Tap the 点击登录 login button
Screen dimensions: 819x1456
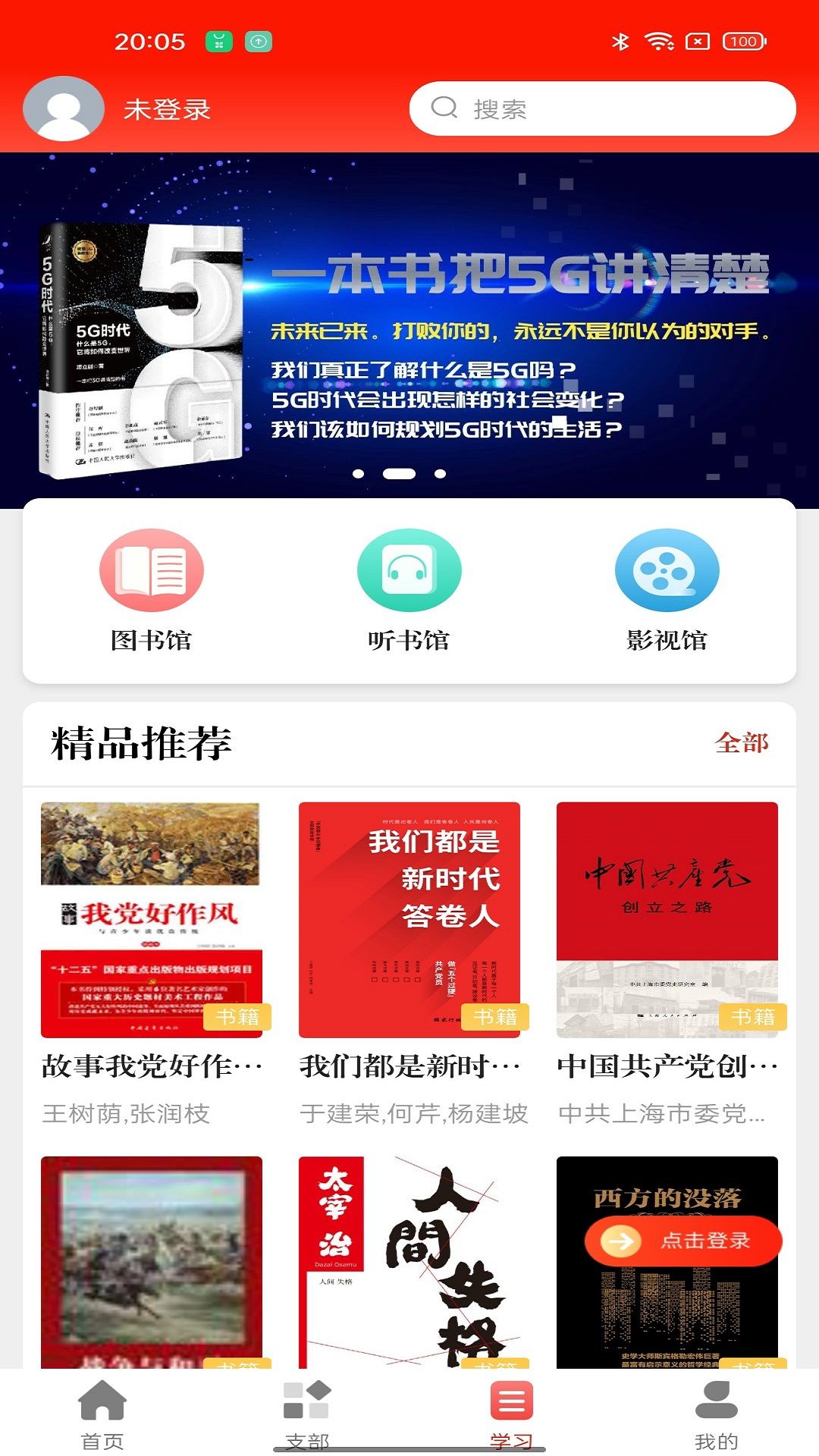click(x=682, y=1241)
